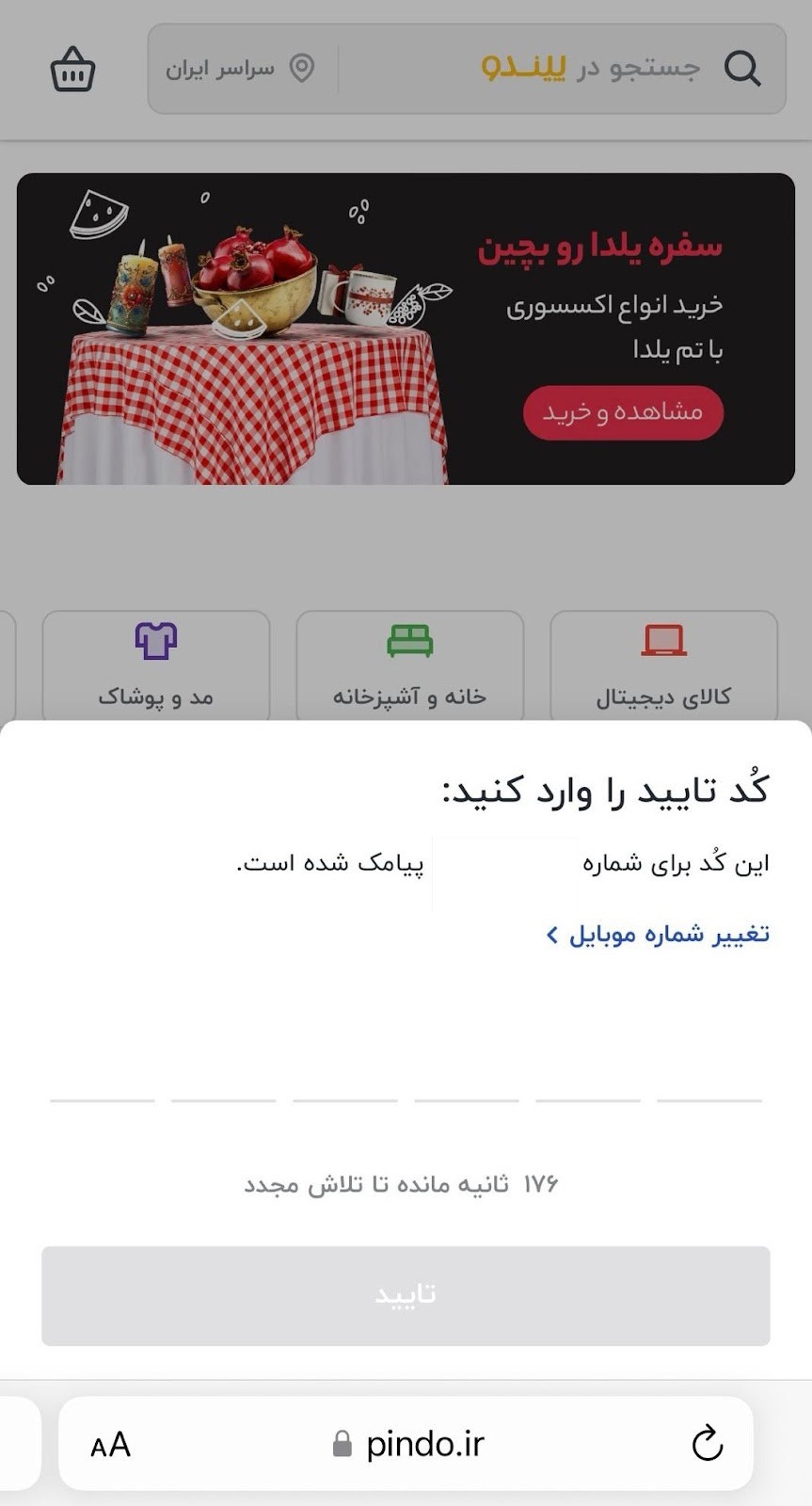
Task: Open the AA reader options
Action: pyautogui.click(x=110, y=1445)
